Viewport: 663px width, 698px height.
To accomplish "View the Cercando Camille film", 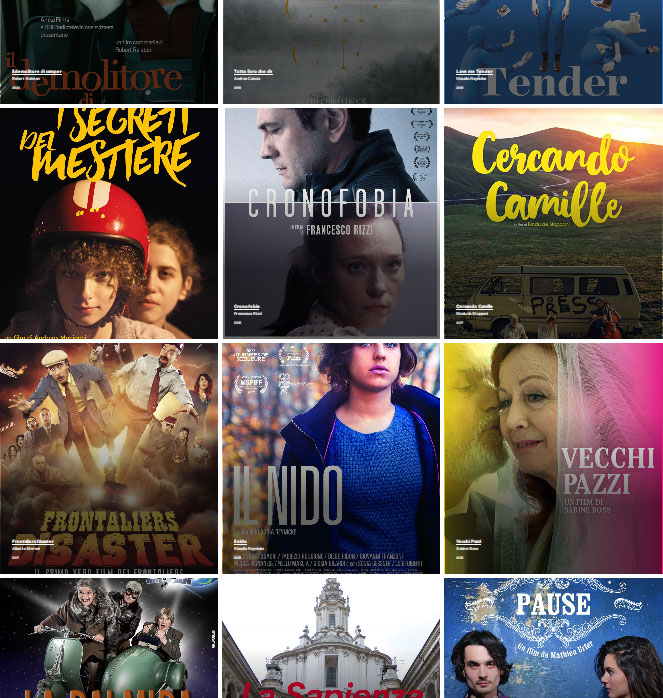I will pos(553,223).
